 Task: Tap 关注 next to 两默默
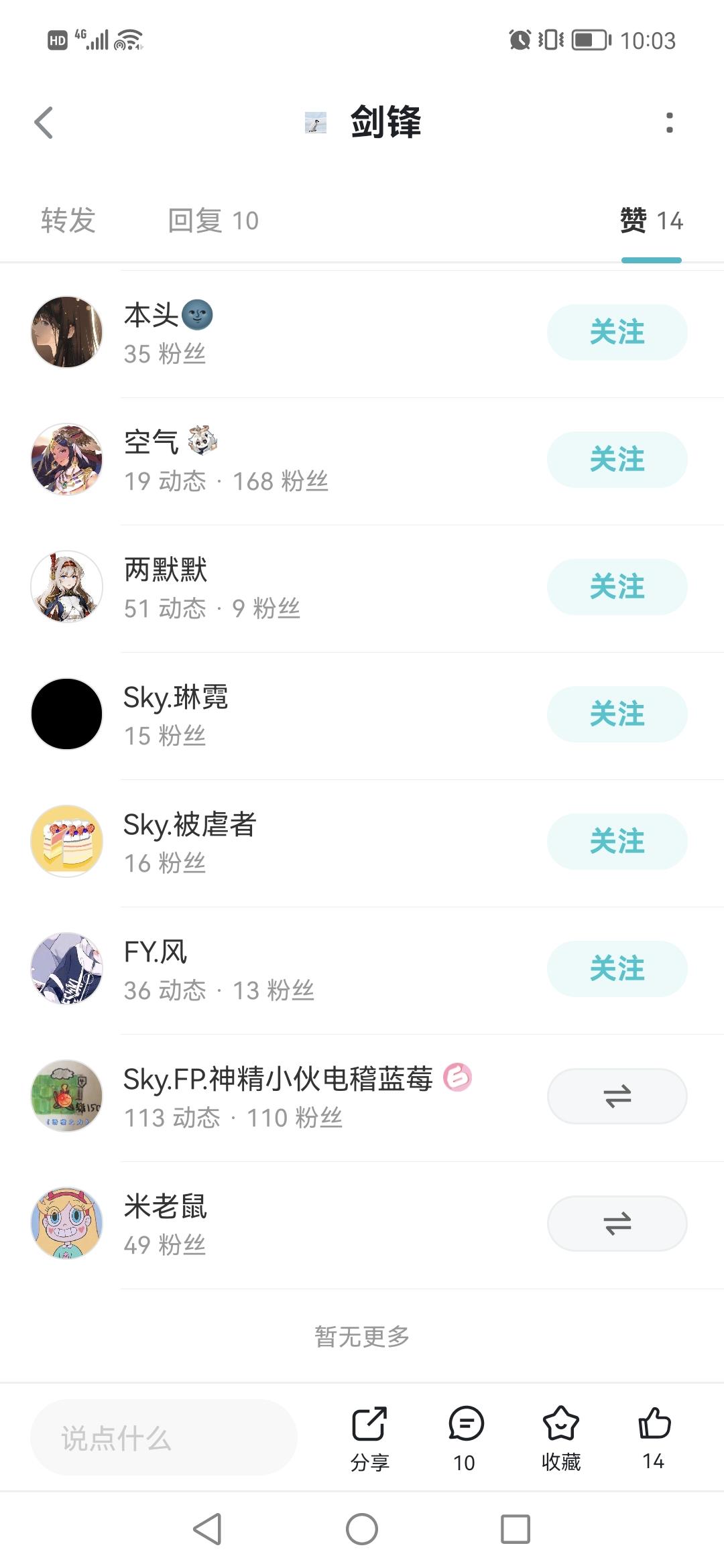pyautogui.click(x=617, y=587)
